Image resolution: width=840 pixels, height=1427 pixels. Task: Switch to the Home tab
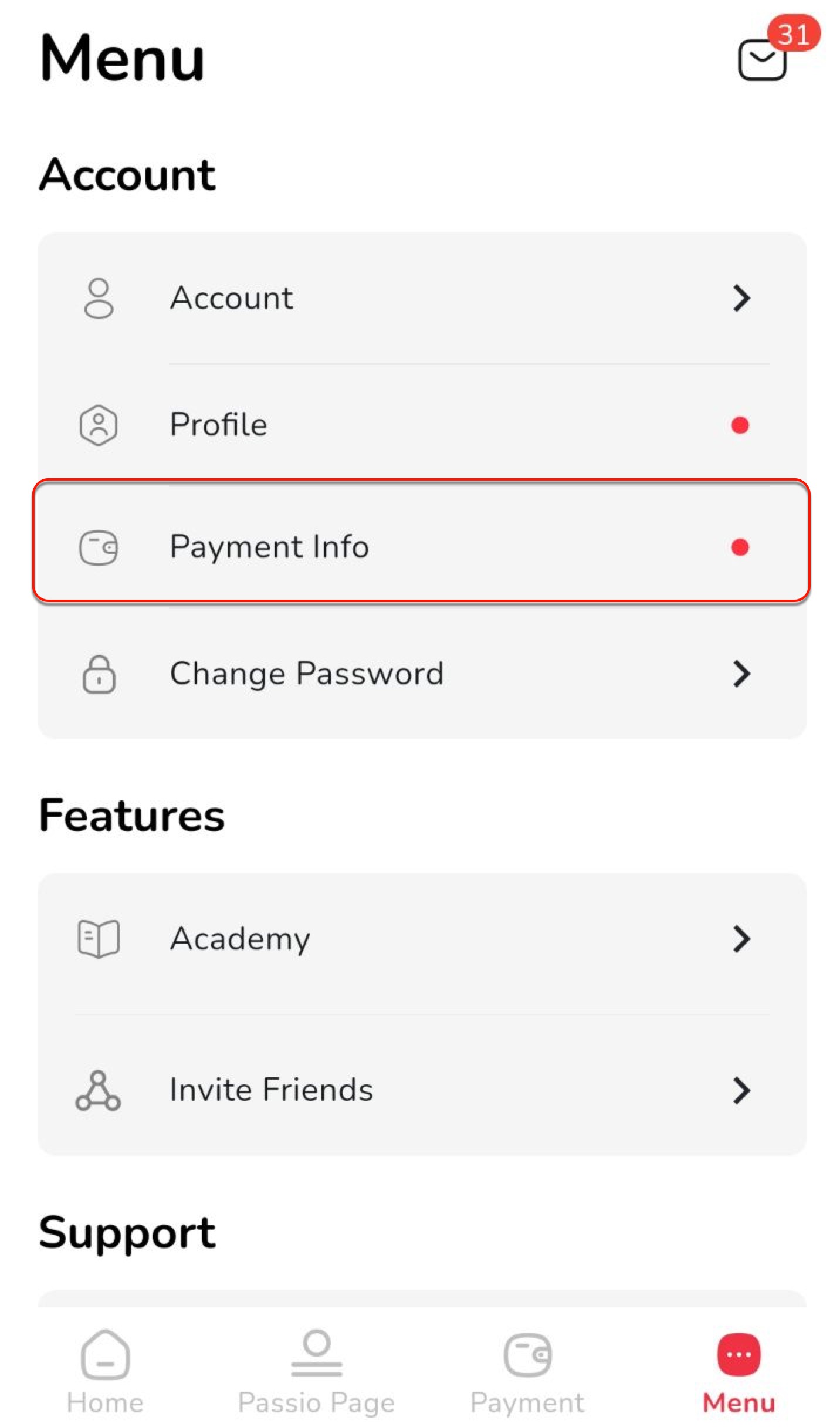pyautogui.click(x=106, y=1372)
